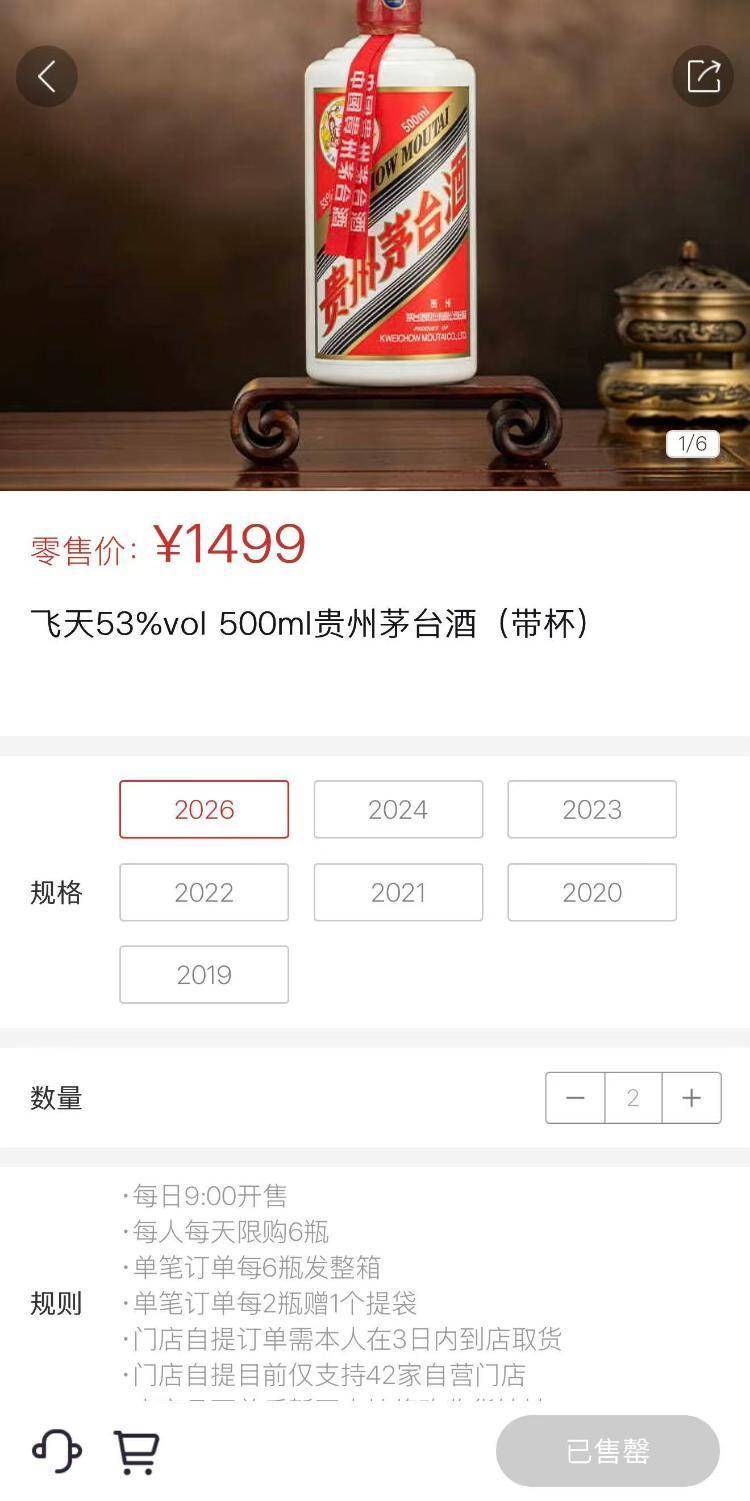Share this Moutai product page
Viewport: 750px width, 1501px height.
tap(703, 76)
